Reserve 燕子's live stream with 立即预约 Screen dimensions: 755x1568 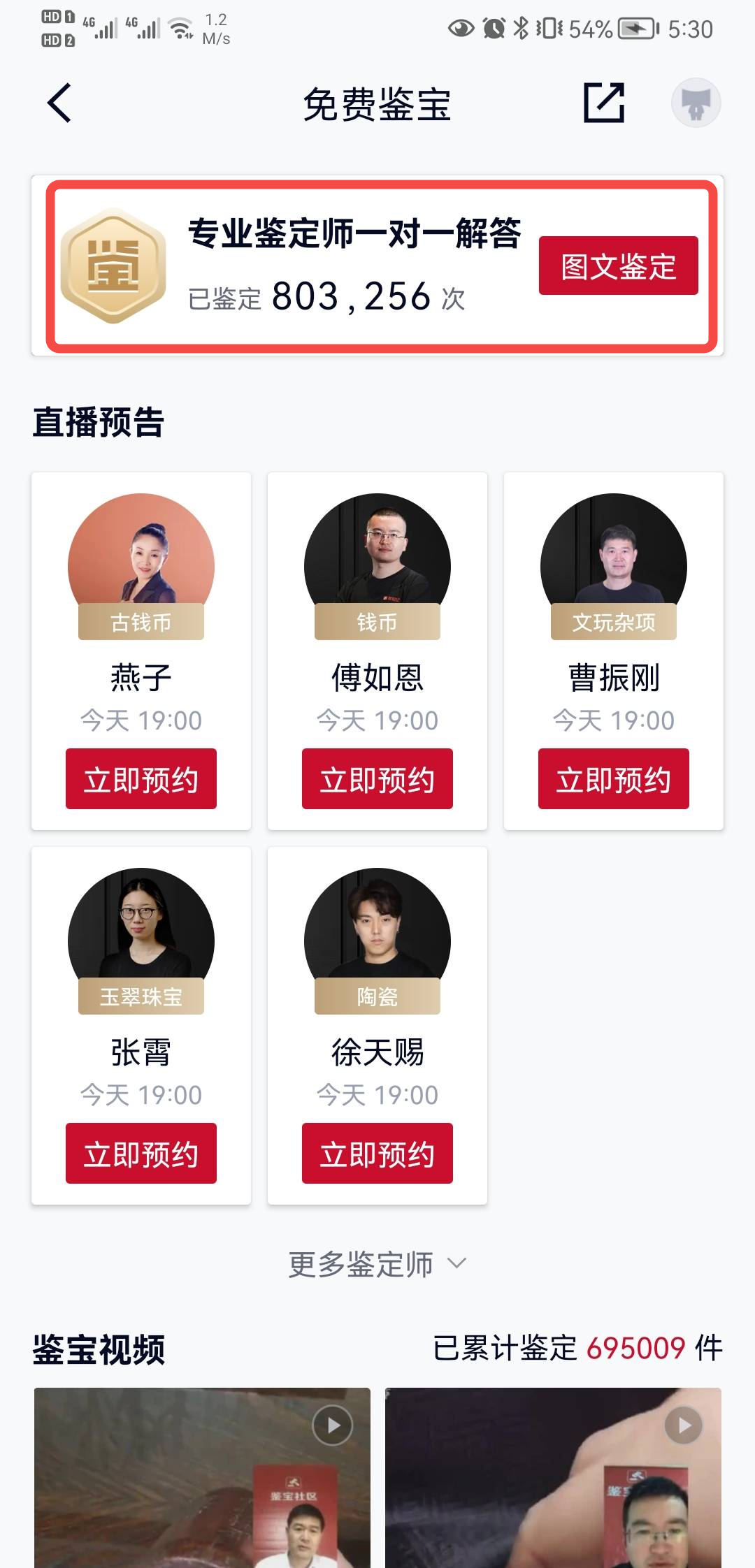coord(141,778)
